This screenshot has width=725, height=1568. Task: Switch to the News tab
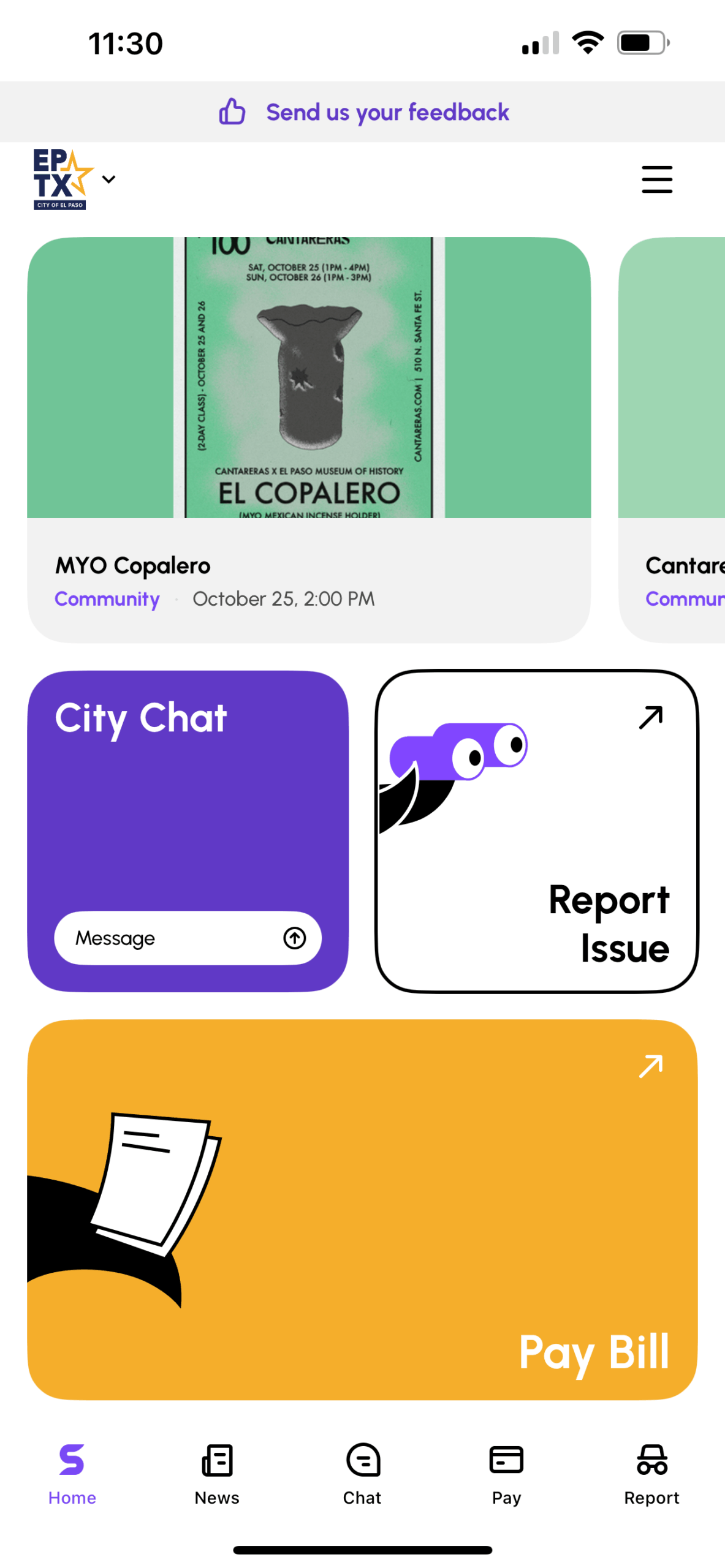coord(217,1472)
